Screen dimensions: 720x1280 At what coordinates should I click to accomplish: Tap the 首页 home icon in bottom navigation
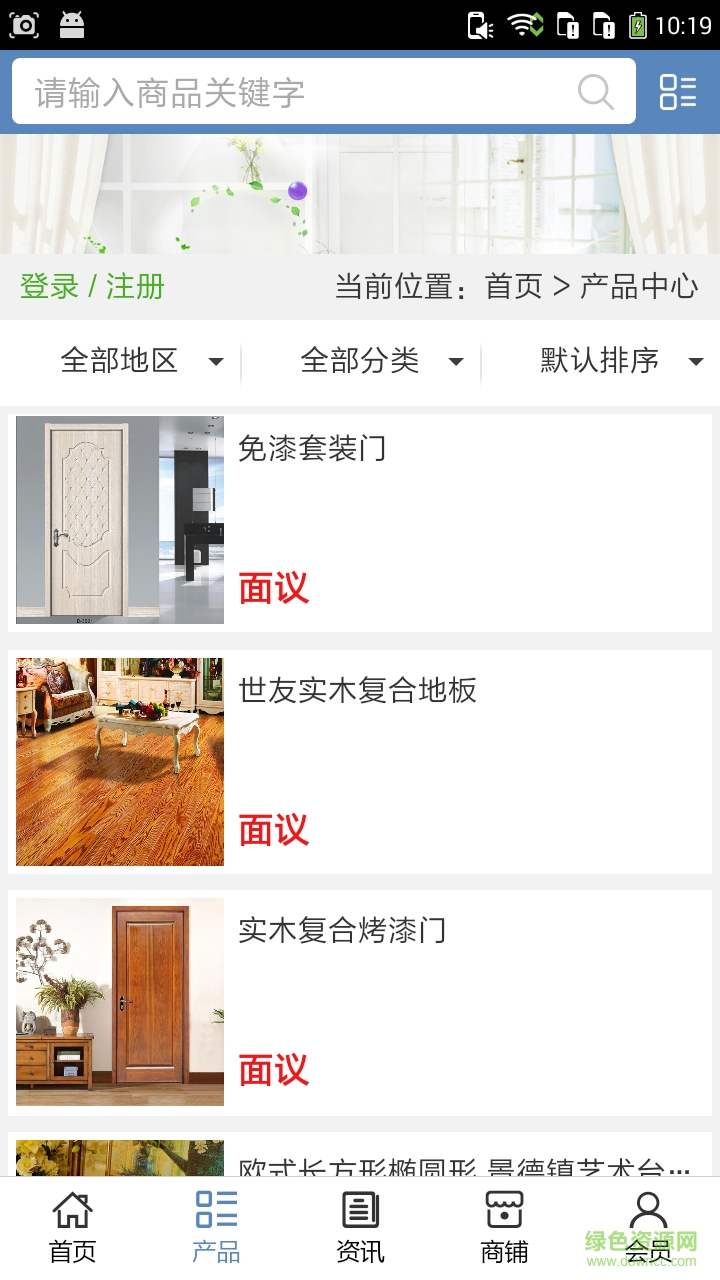tap(71, 1209)
